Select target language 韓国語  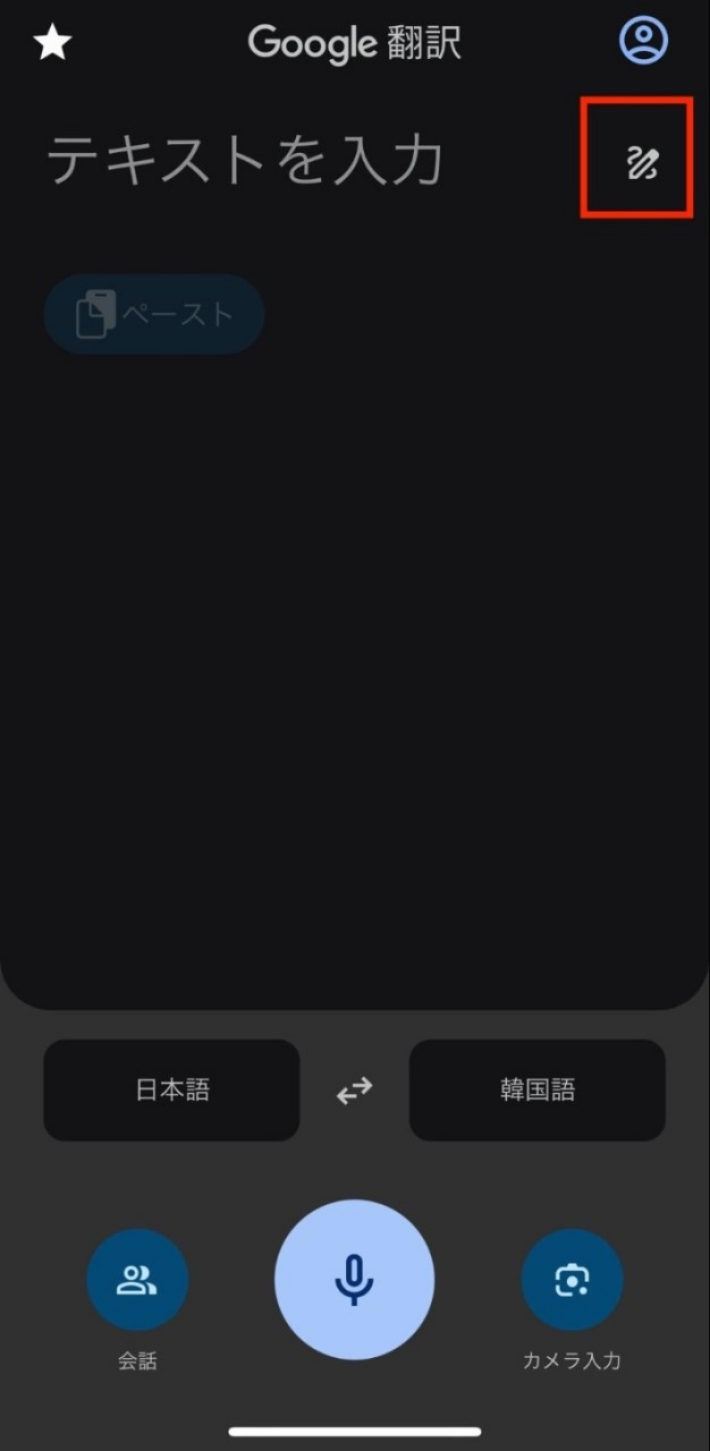[537, 1090]
